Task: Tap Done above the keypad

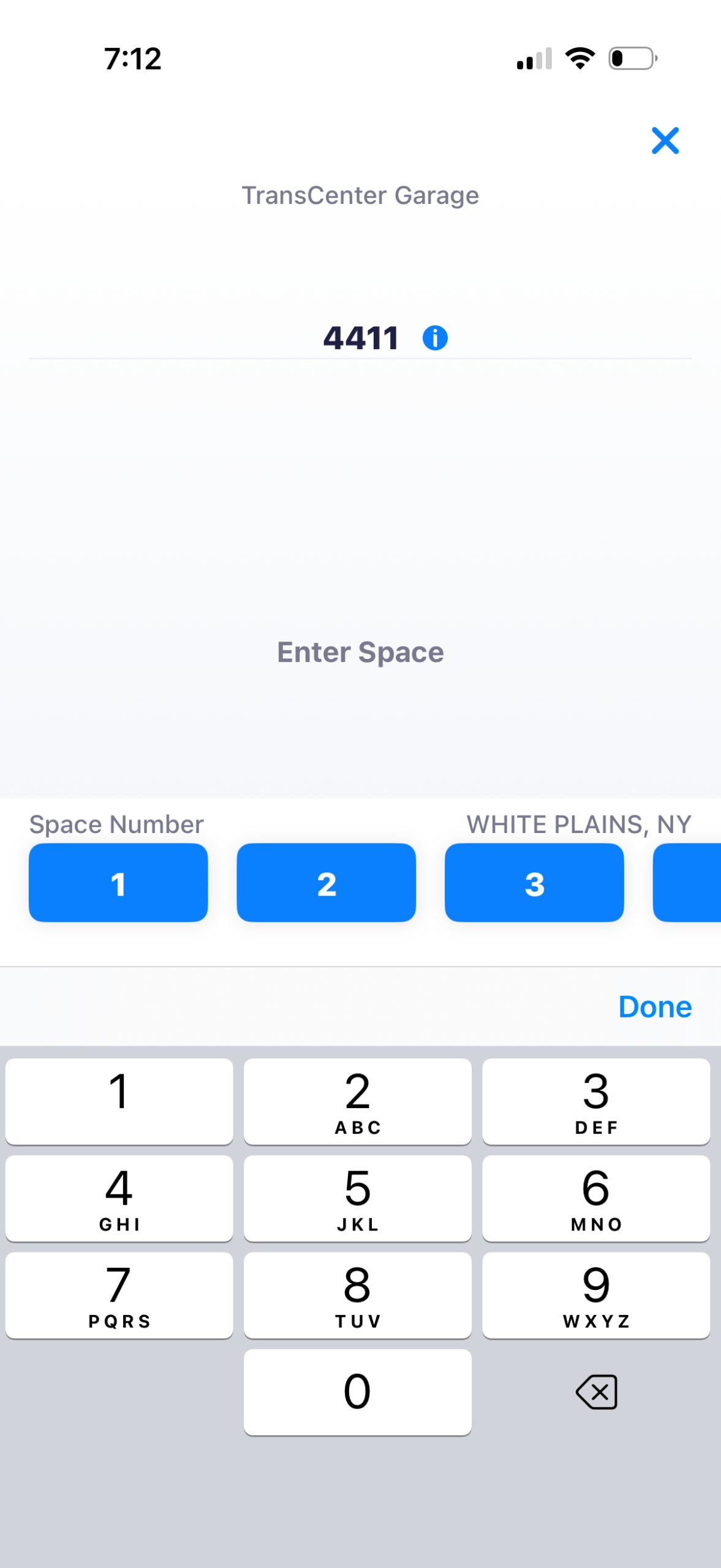Action: (654, 1007)
